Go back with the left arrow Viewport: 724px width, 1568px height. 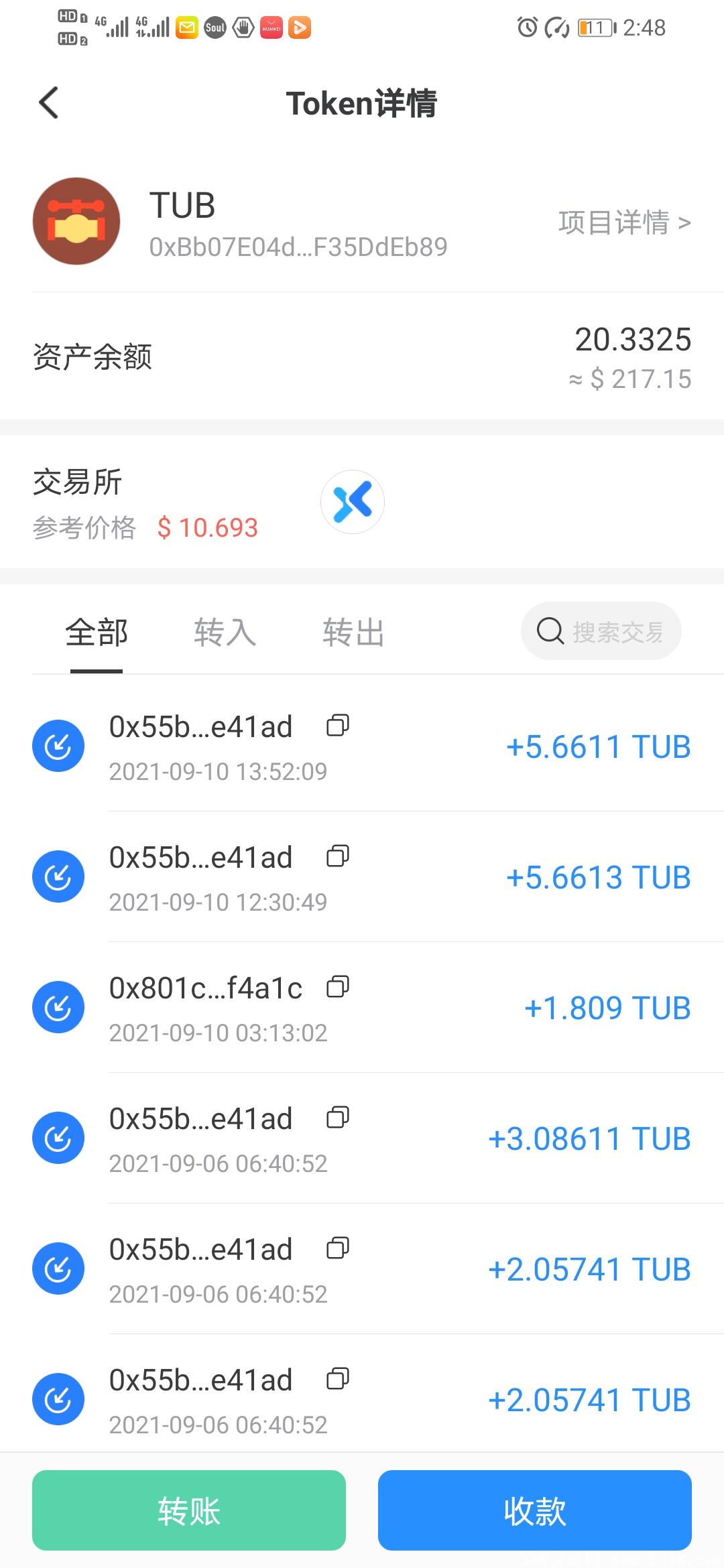48,103
